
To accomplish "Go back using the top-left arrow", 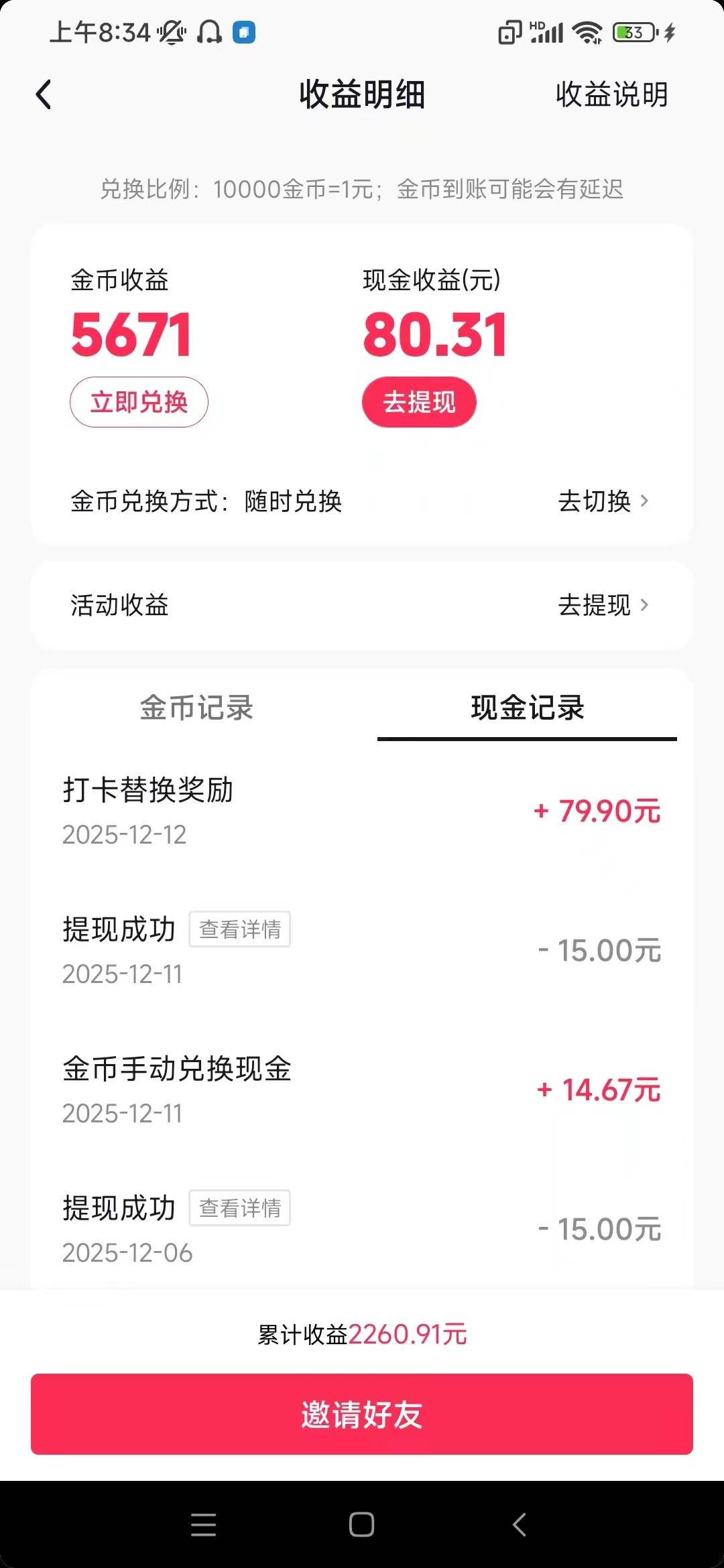I will (44, 94).
